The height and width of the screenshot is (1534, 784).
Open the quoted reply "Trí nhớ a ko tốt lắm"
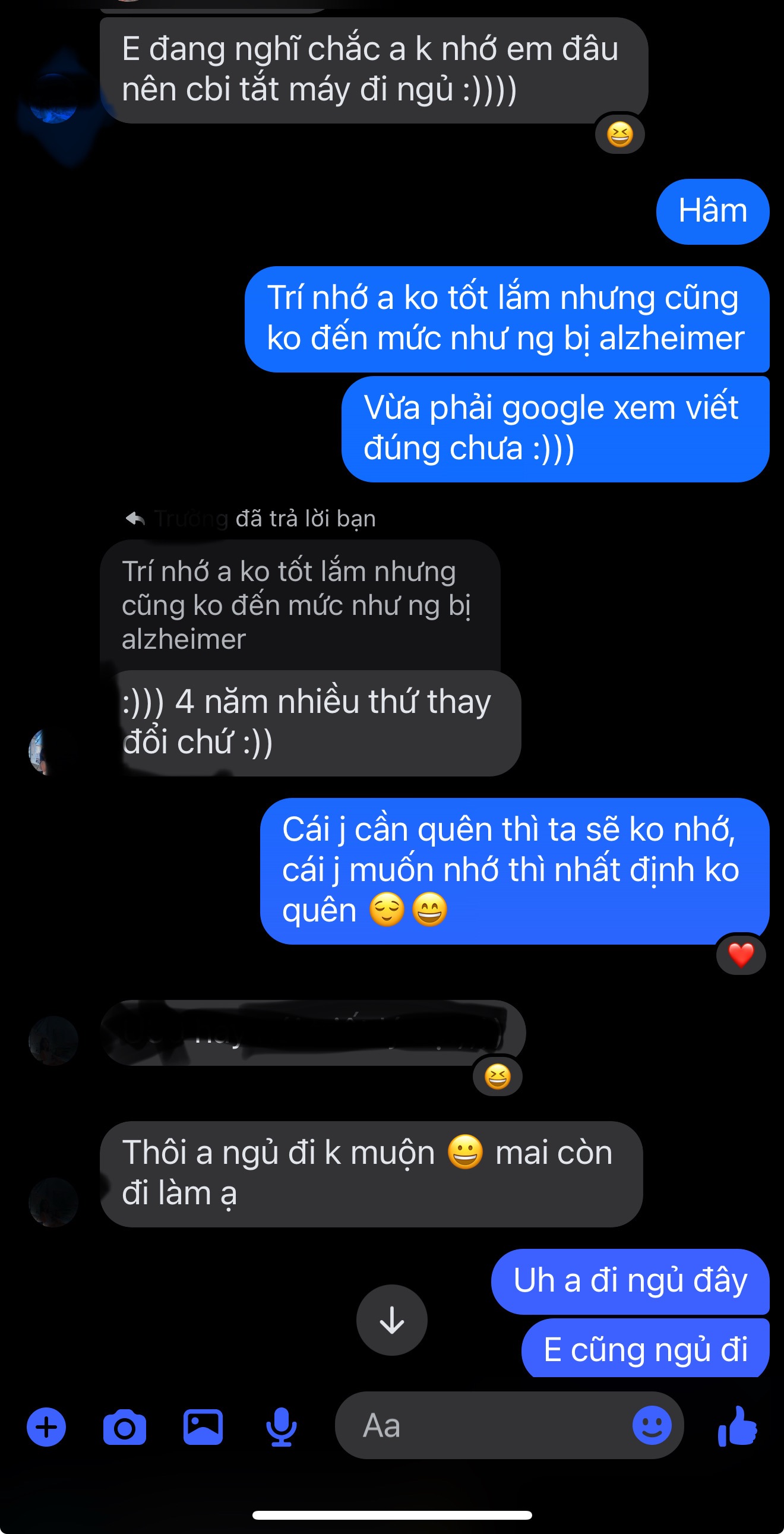pyautogui.click(x=298, y=604)
